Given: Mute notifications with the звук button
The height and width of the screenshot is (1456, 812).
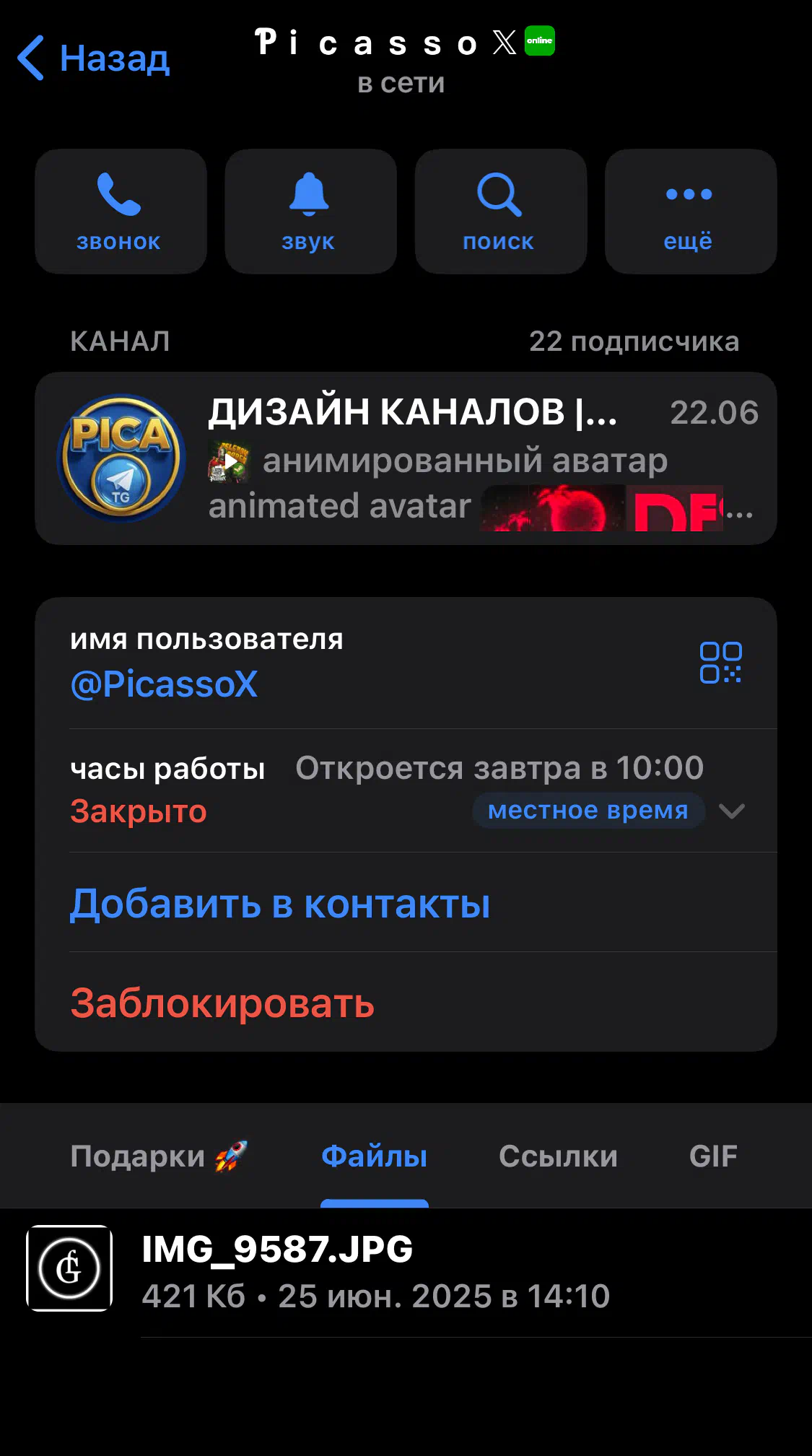Looking at the screenshot, I should tap(310, 212).
